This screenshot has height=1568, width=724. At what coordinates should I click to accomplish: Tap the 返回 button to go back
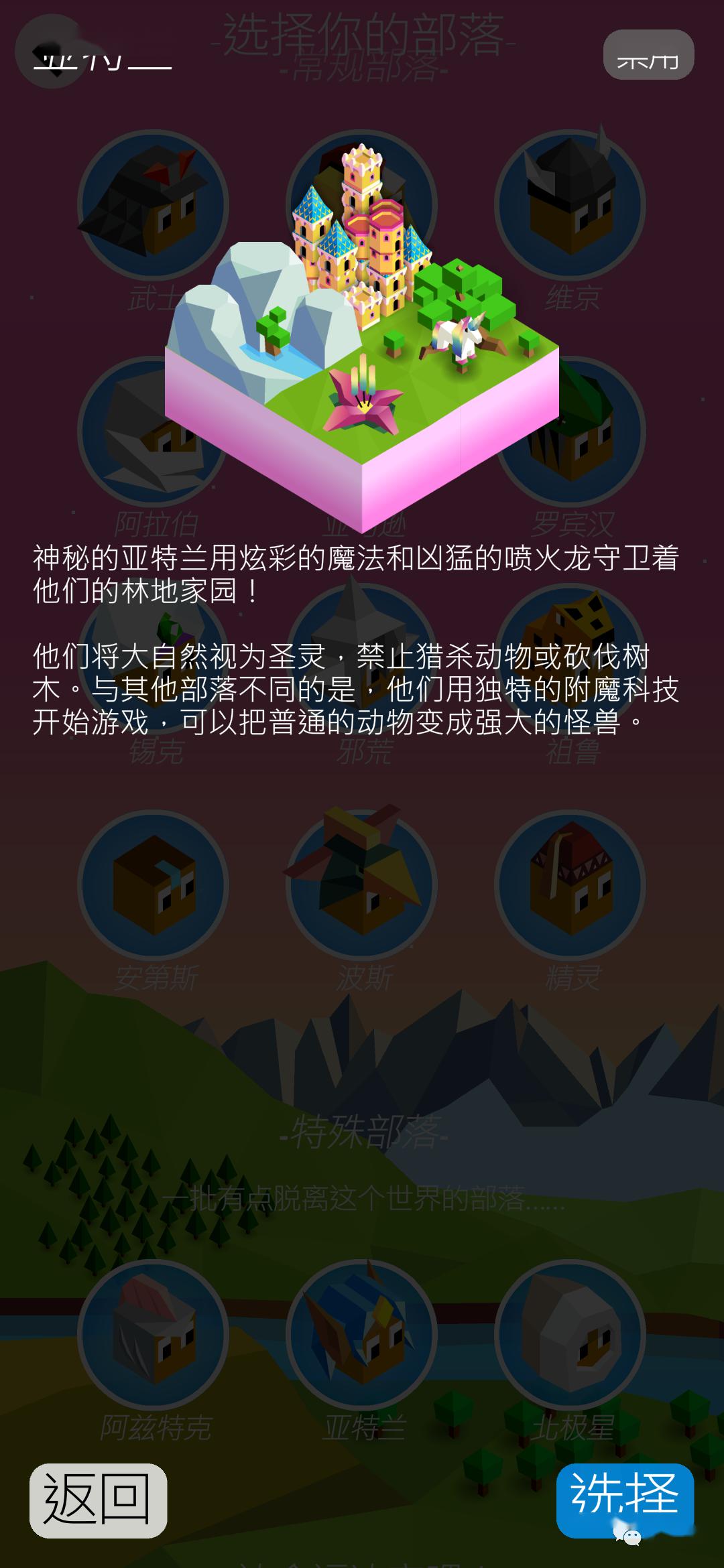coord(98,1500)
